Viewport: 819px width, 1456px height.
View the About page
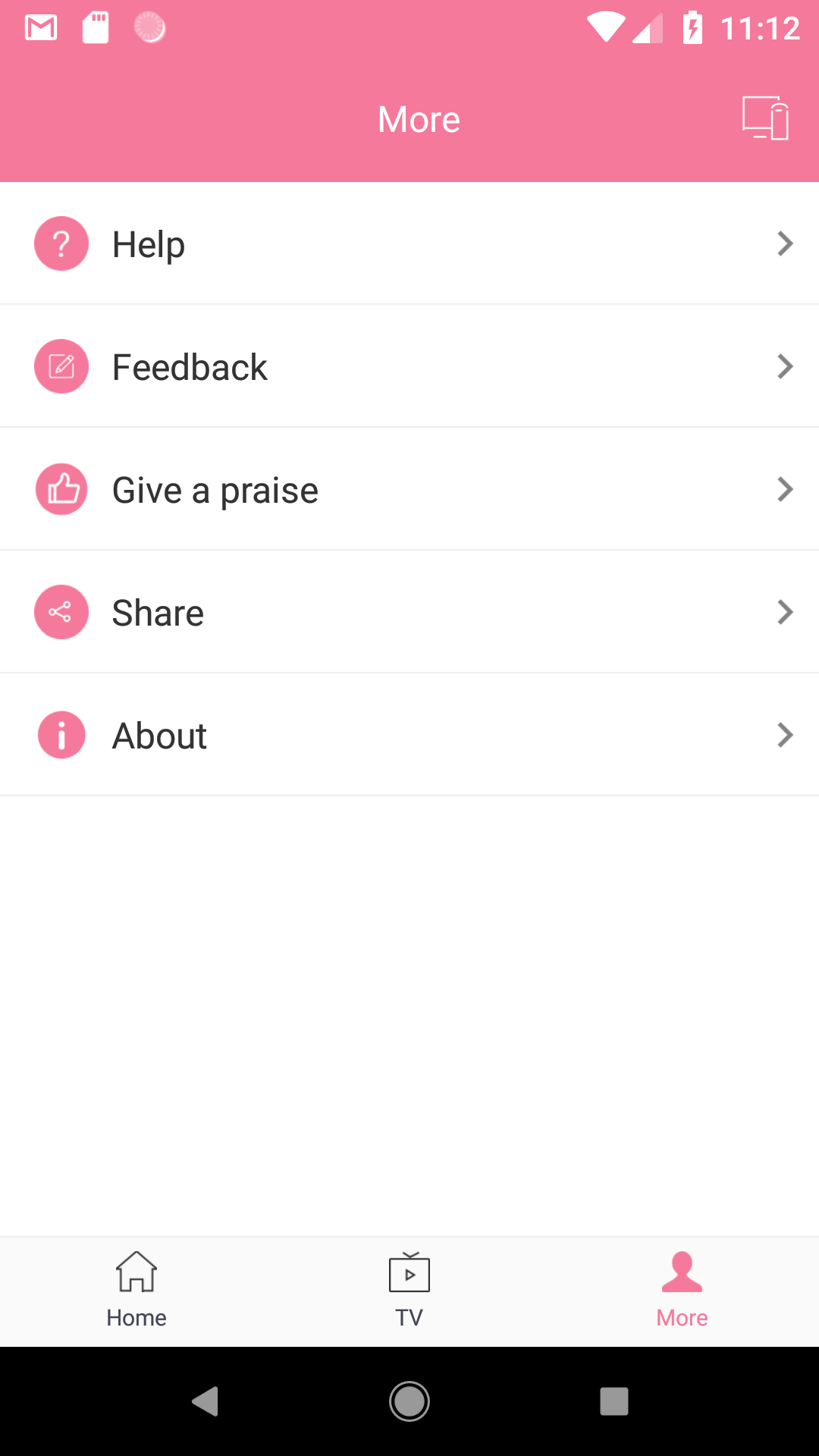(x=409, y=736)
